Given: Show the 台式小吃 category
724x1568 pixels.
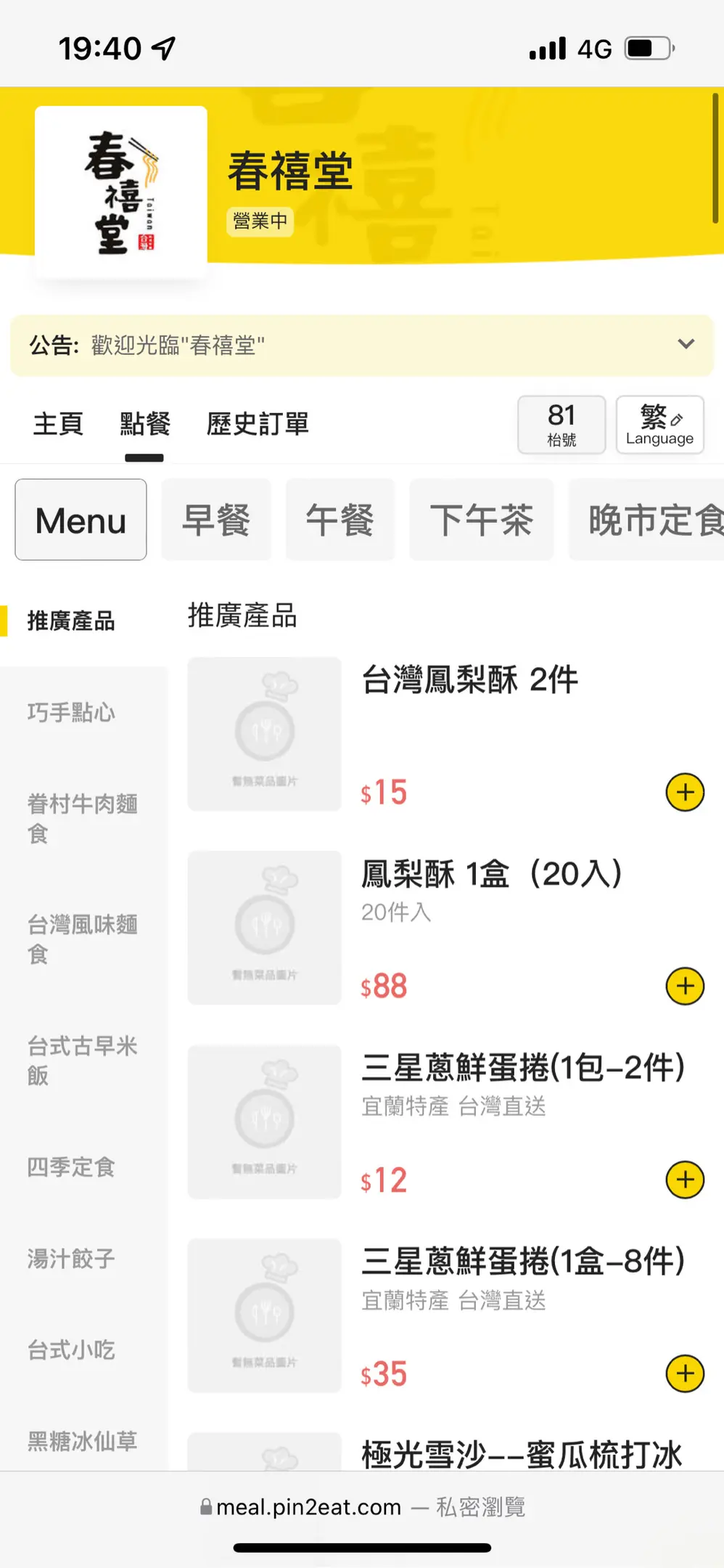Looking at the screenshot, I should click(71, 1349).
